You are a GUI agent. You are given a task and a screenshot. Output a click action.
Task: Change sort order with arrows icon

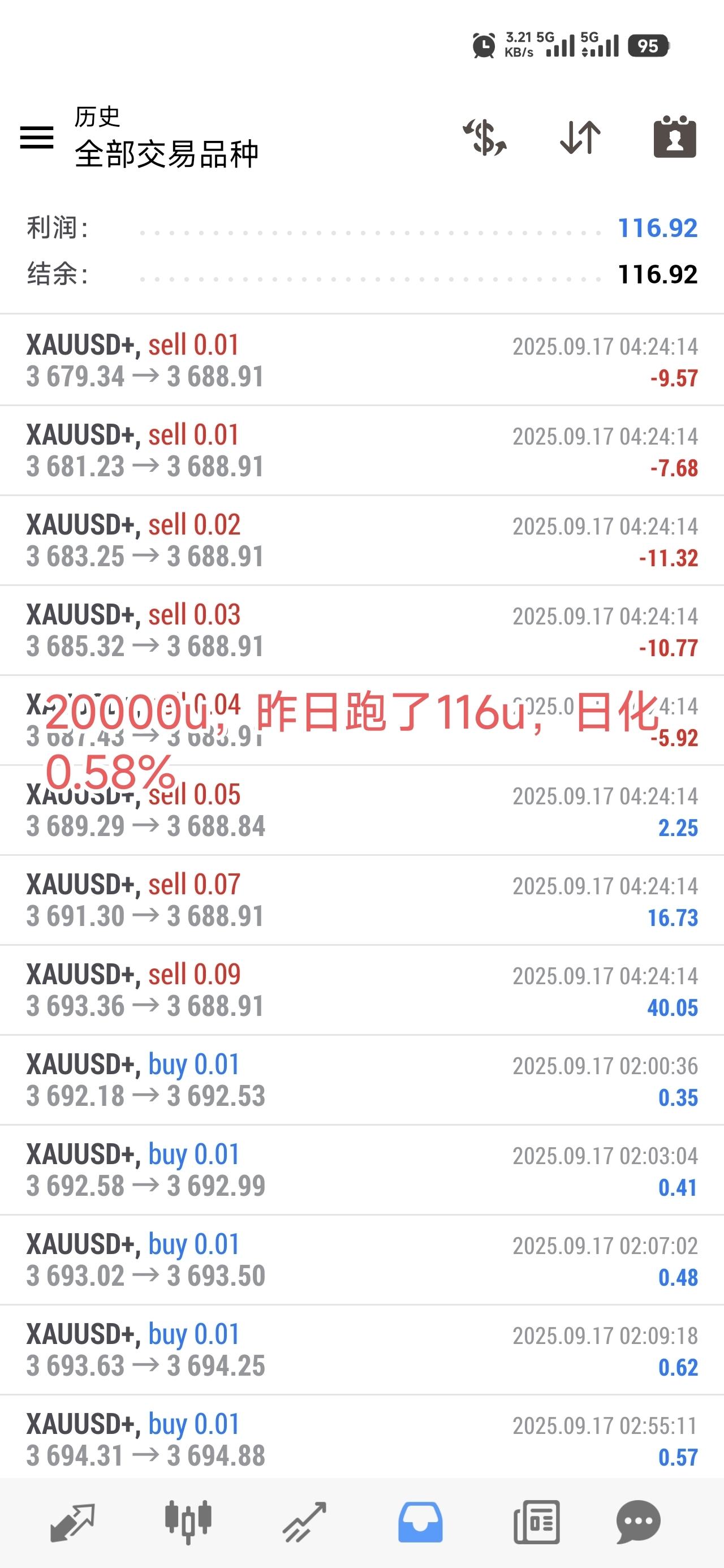580,137
